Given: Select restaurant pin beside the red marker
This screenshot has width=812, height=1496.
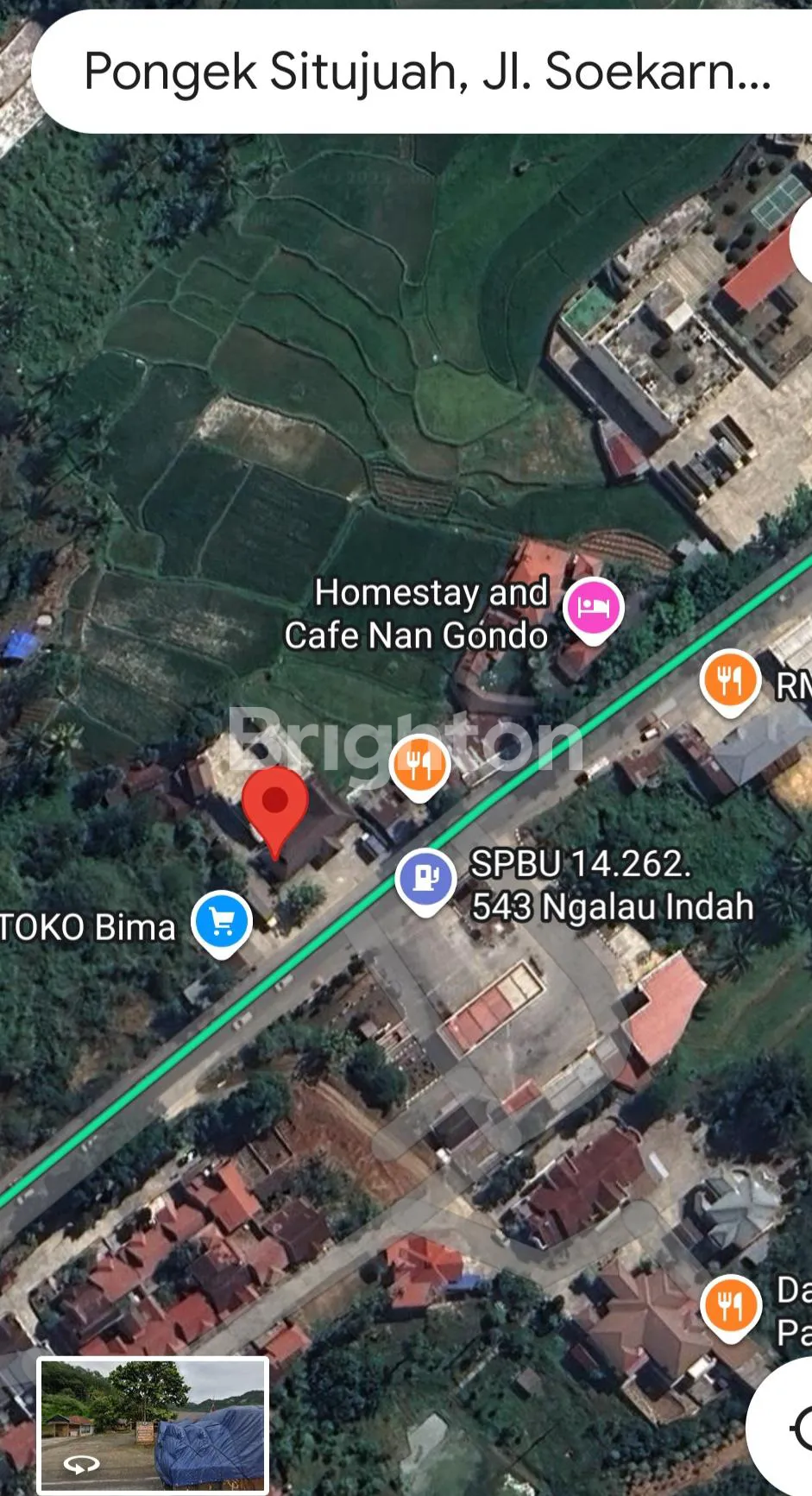Looking at the screenshot, I should (419, 765).
